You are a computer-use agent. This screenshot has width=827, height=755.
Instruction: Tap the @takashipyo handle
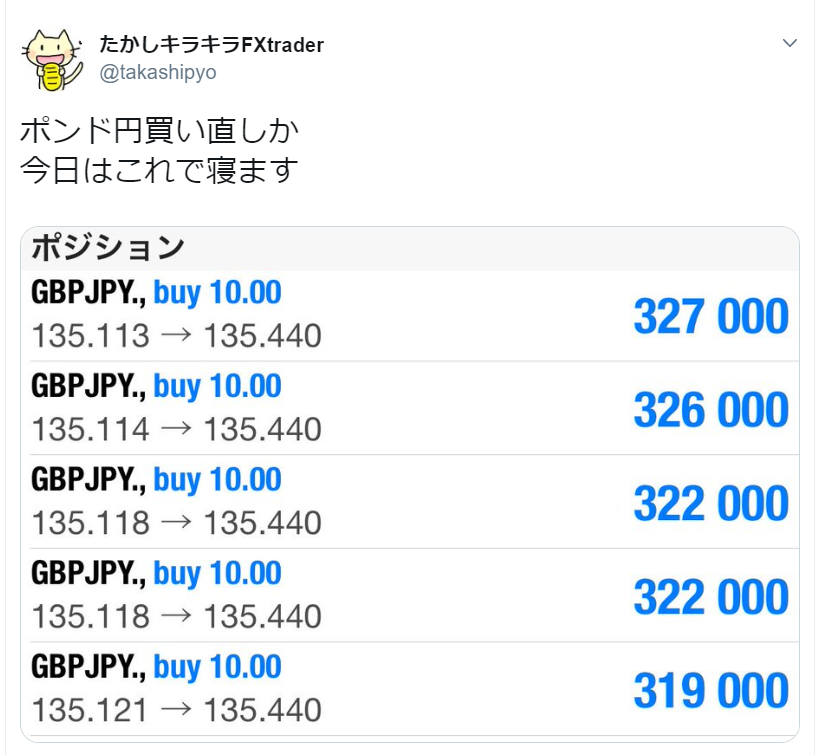(158, 72)
